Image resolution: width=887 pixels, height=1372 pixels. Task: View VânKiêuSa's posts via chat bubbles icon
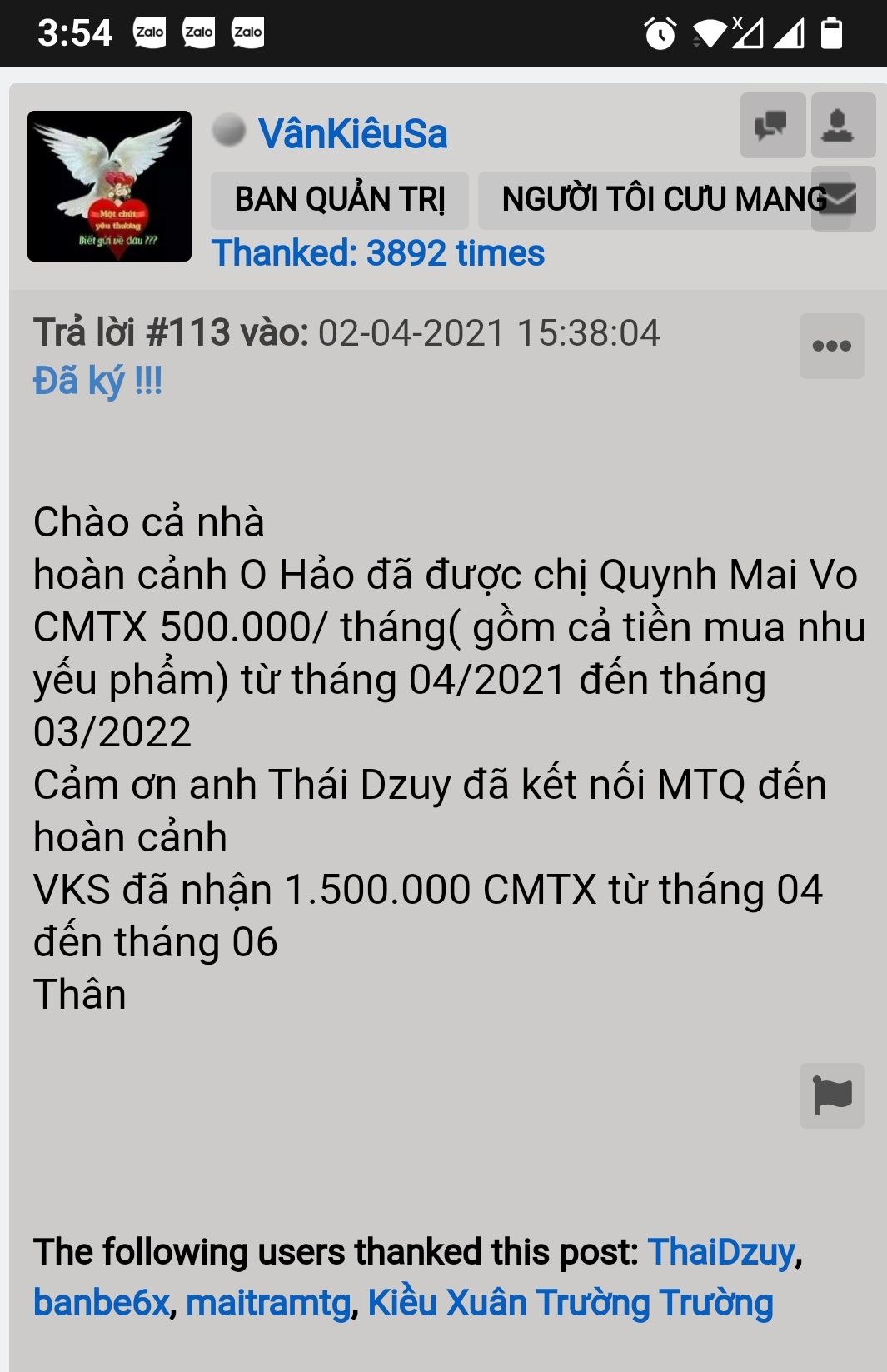772,126
